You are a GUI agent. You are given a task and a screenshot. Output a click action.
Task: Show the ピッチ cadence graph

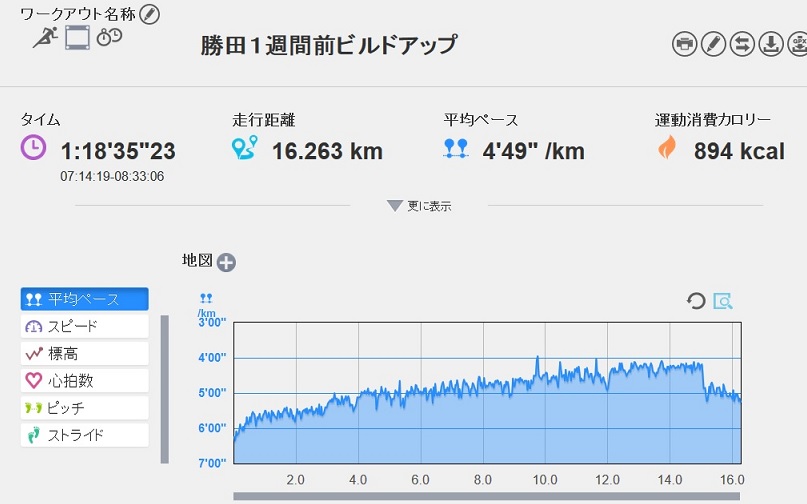[x=84, y=408]
